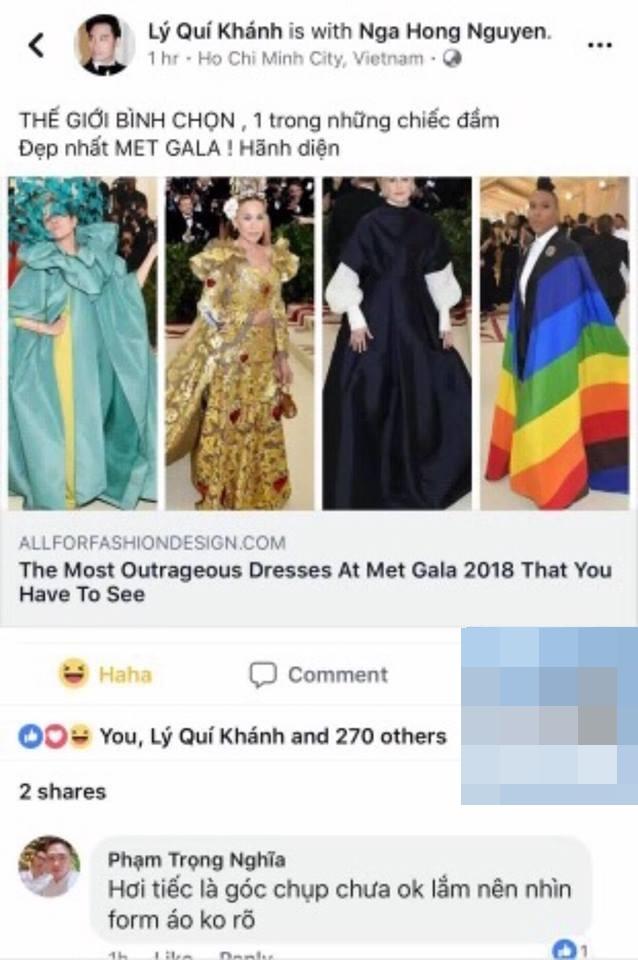This screenshot has width=638, height=960.
Task: View who reacted to the post
Action: pos(232,737)
